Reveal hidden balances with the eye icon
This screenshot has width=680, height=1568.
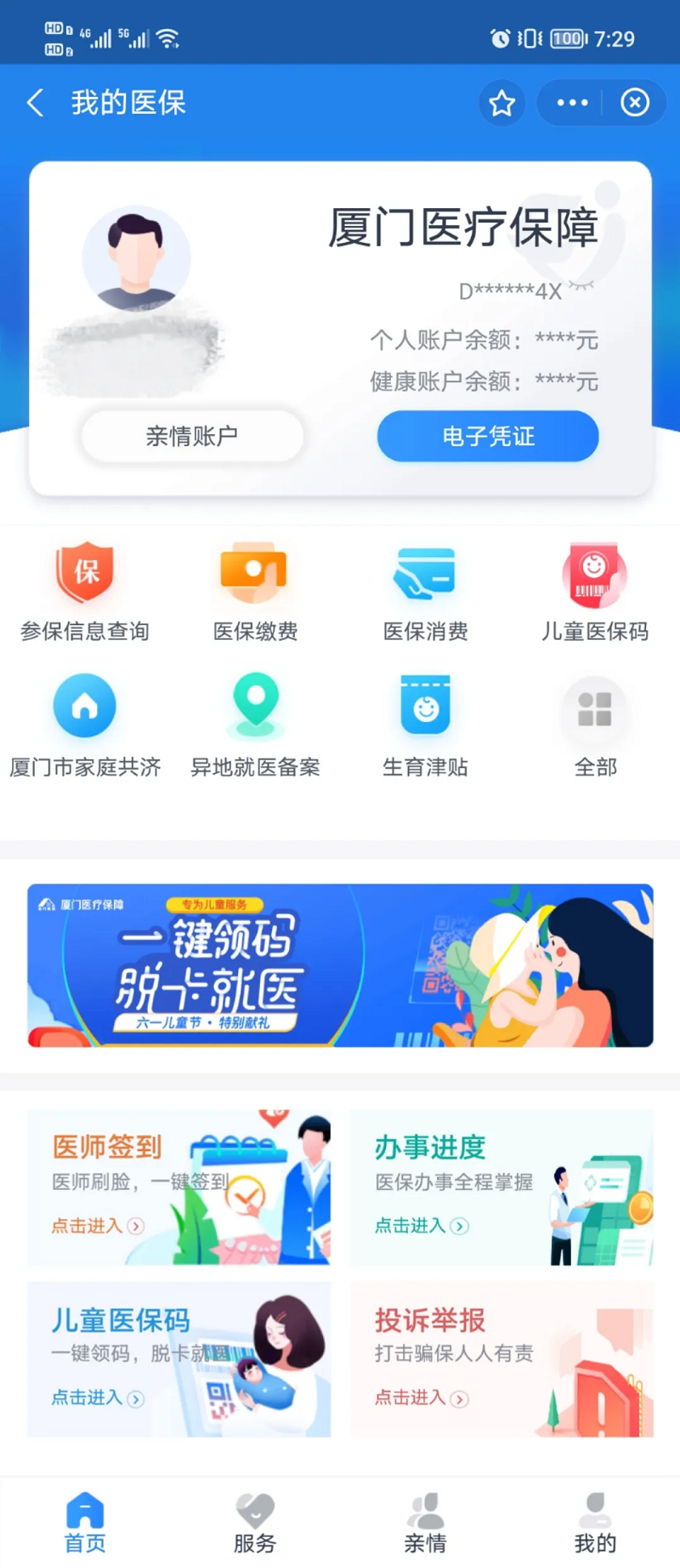(581, 286)
